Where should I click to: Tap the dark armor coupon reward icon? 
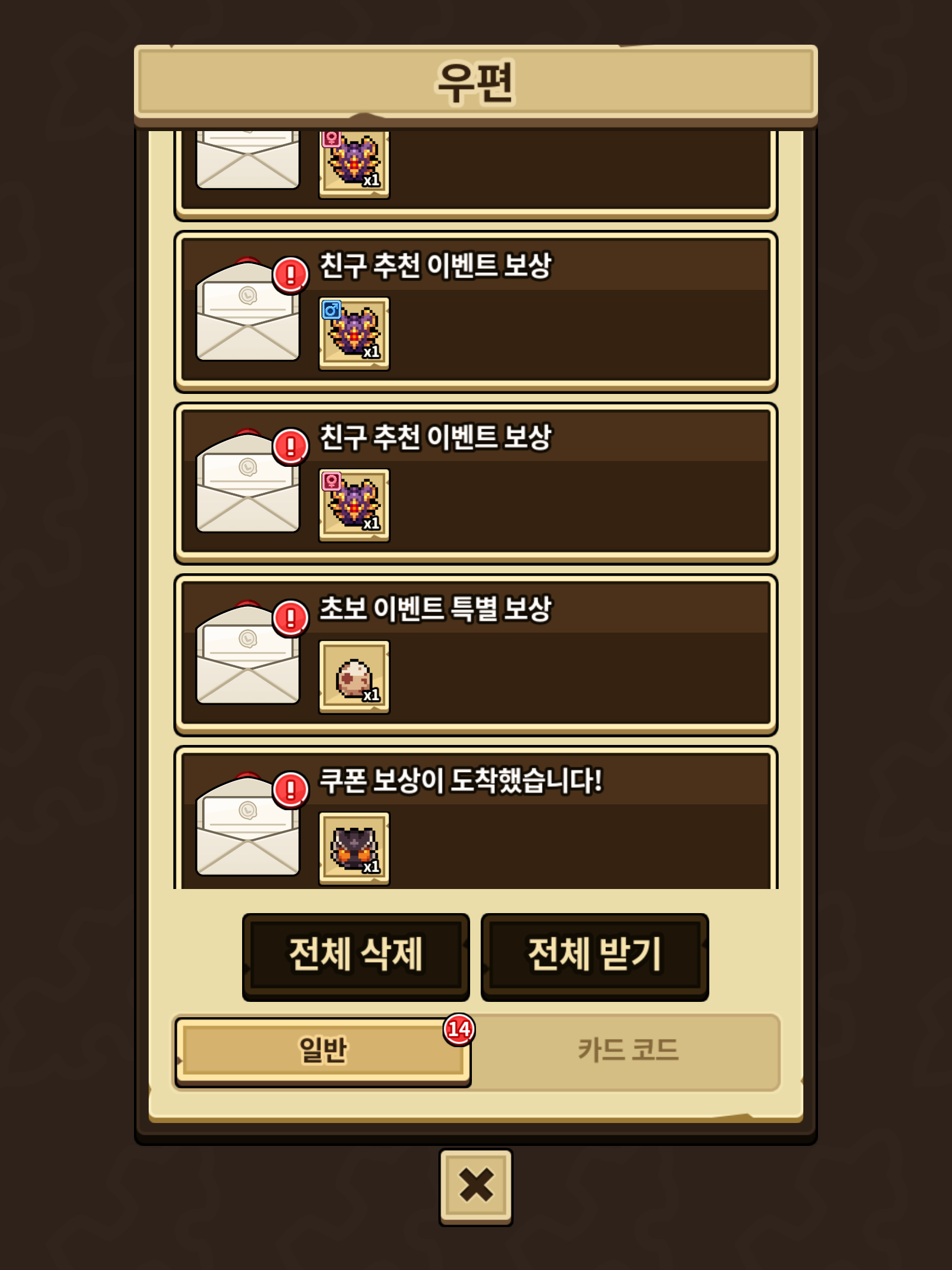coord(354,848)
